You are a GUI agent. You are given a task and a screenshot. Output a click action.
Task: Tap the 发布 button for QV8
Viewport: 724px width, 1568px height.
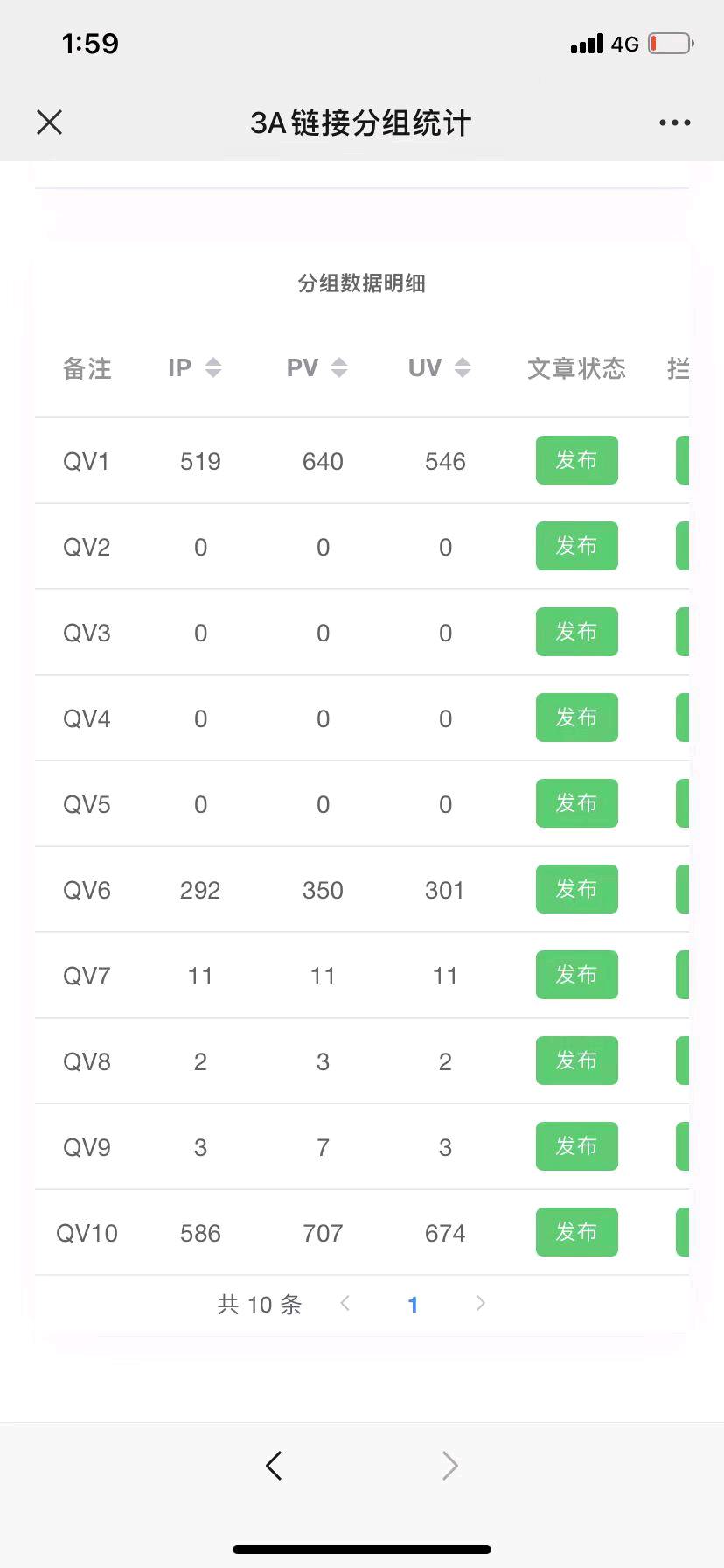[577, 1060]
